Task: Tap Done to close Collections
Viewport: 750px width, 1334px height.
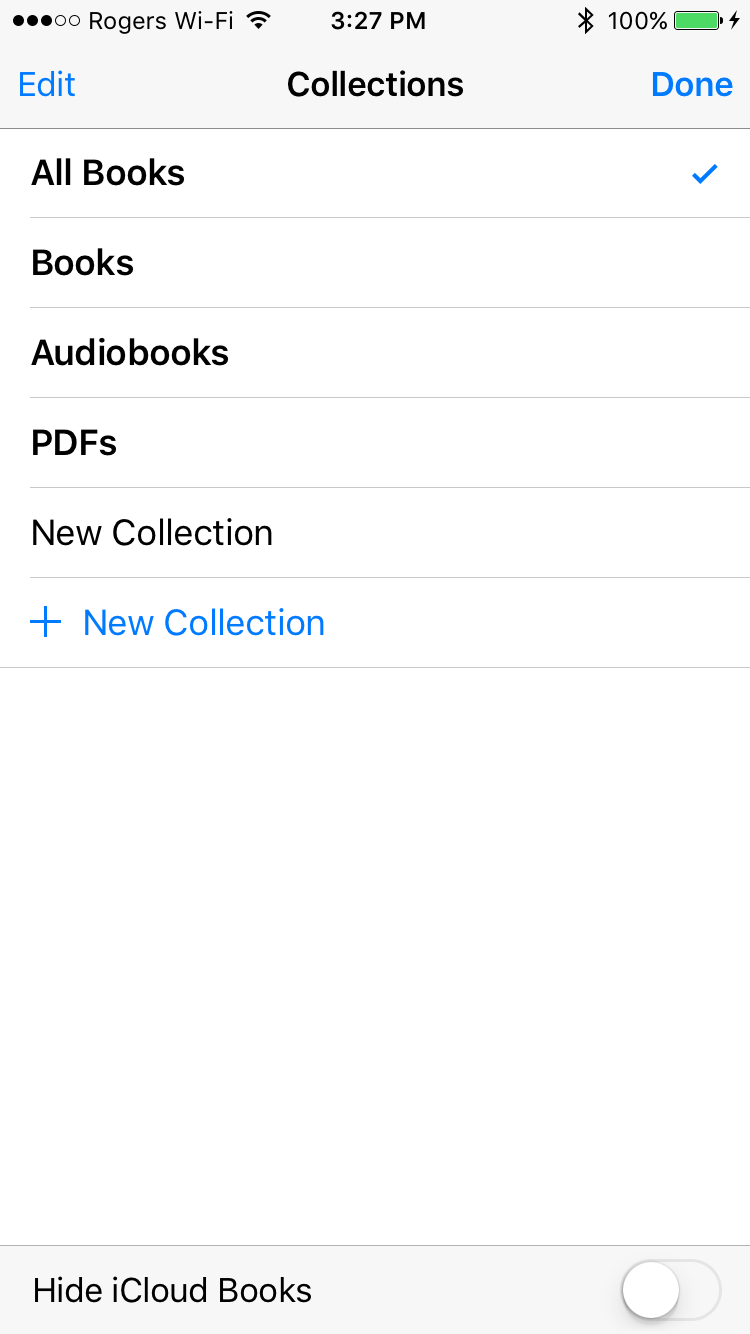Action: coord(691,85)
